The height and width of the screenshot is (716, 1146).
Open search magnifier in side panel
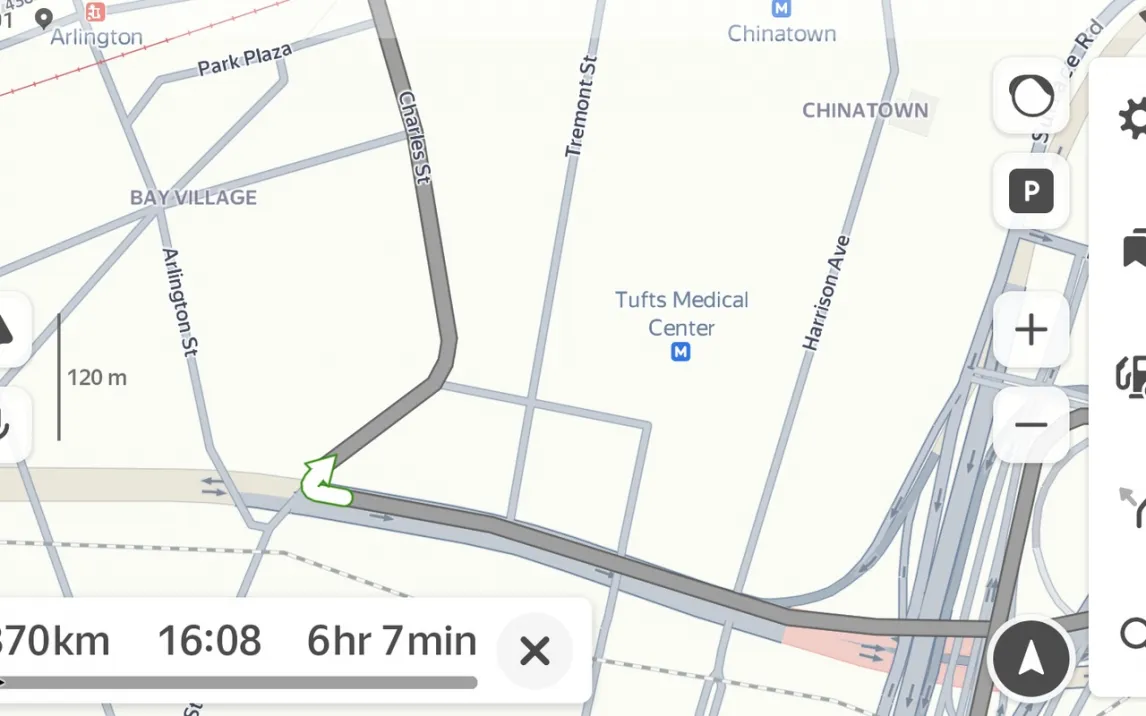click(x=1134, y=633)
